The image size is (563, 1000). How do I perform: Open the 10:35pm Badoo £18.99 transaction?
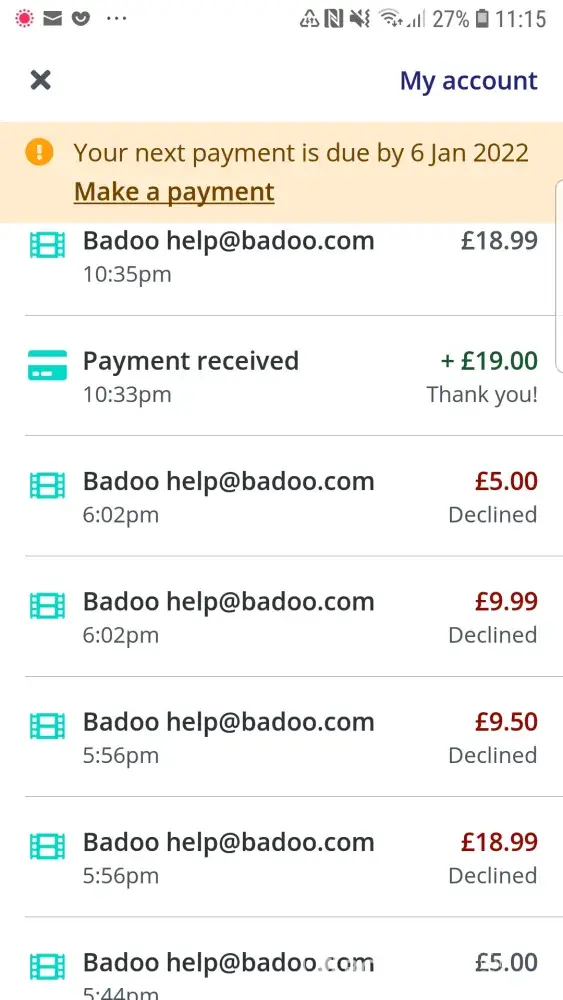coord(281,269)
